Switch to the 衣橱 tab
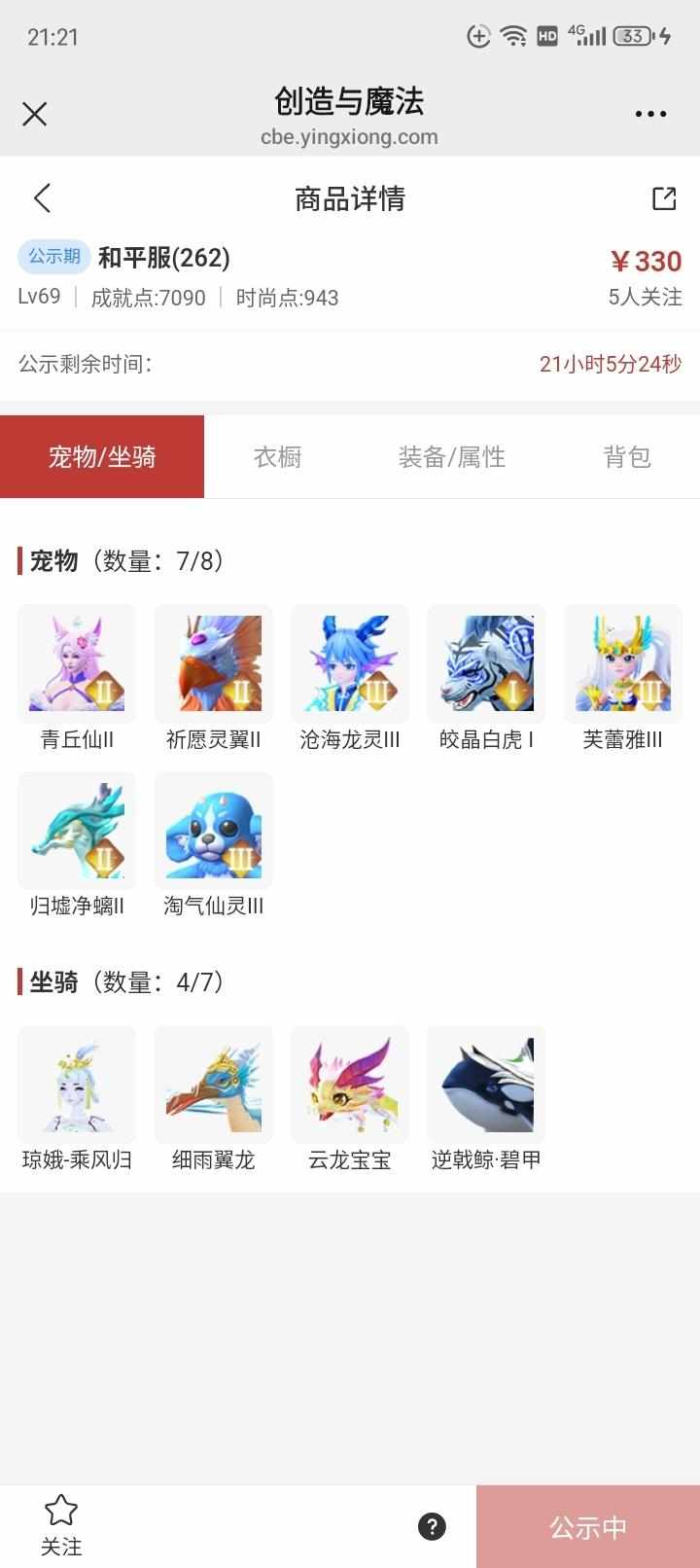Image resolution: width=700 pixels, height=1568 pixels. point(277,457)
